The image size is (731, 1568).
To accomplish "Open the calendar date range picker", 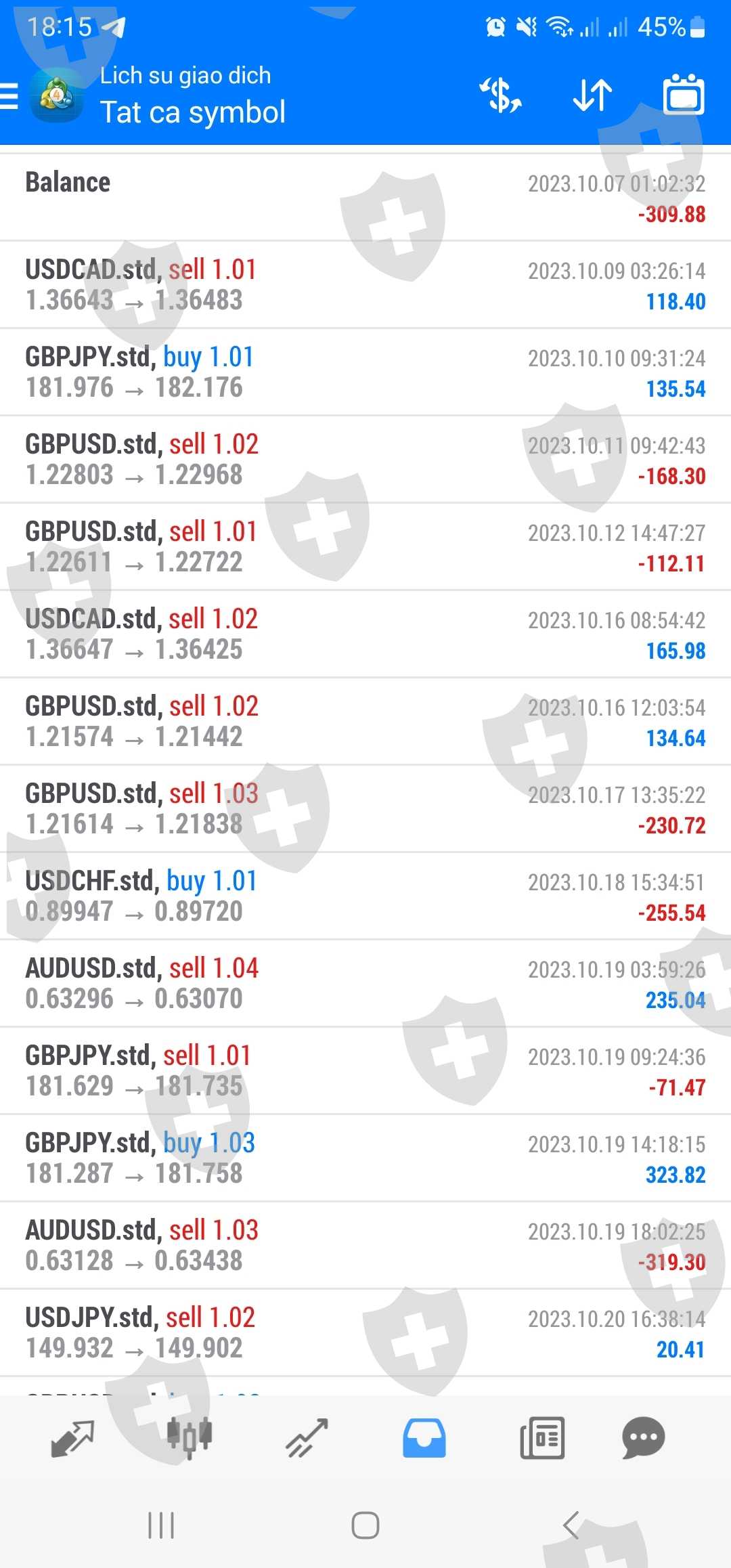I will tap(684, 95).
